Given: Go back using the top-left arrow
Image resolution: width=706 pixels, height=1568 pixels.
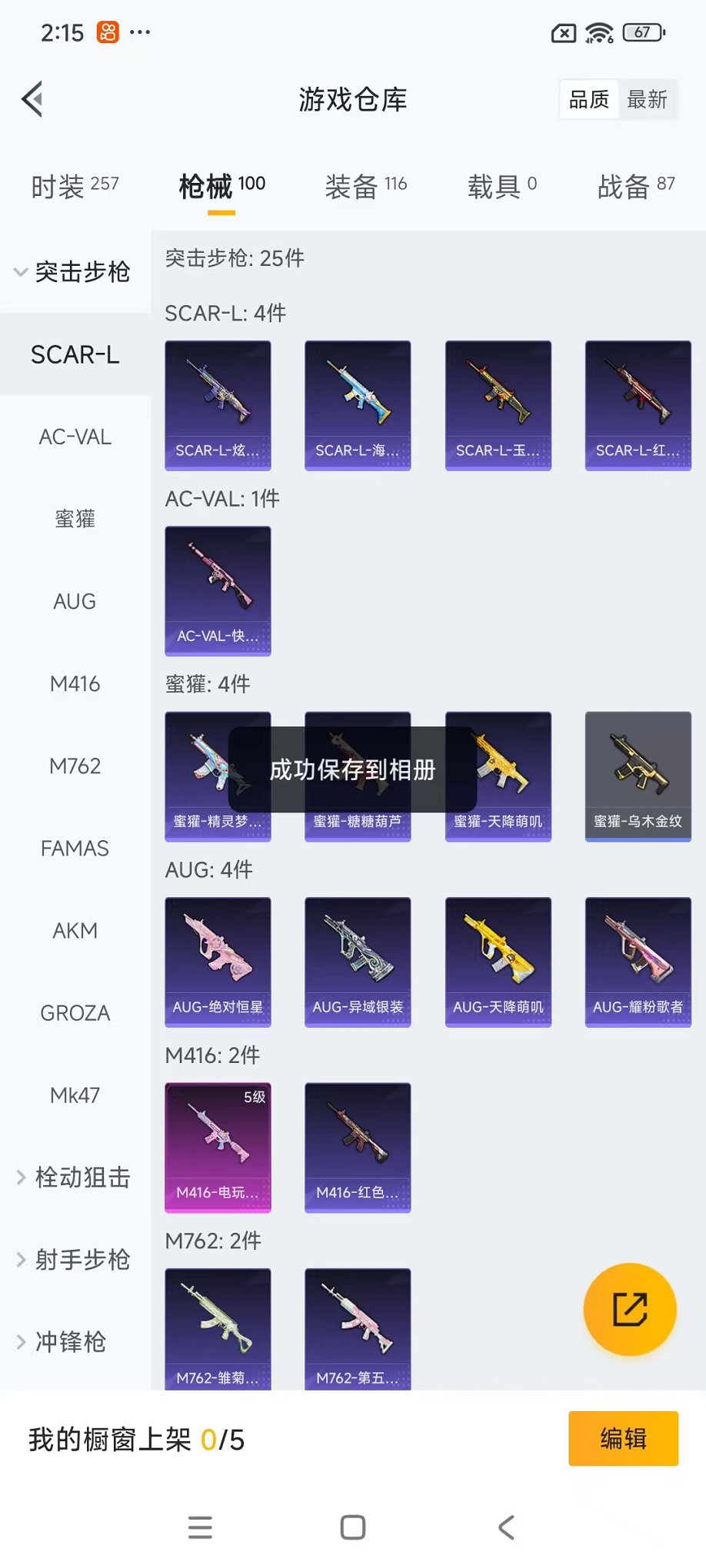Looking at the screenshot, I should point(32,99).
